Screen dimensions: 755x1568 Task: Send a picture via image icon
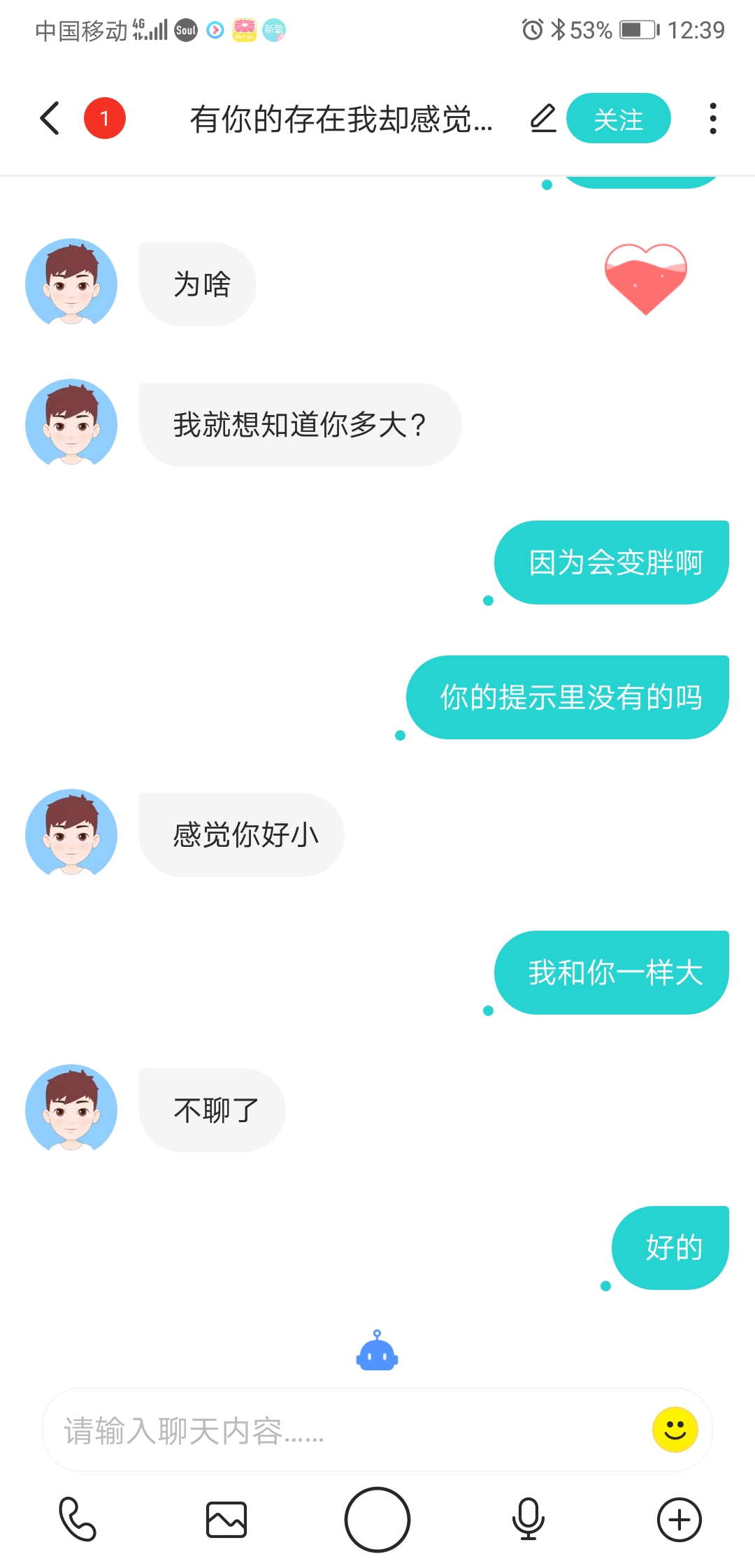pyautogui.click(x=226, y=1519)
